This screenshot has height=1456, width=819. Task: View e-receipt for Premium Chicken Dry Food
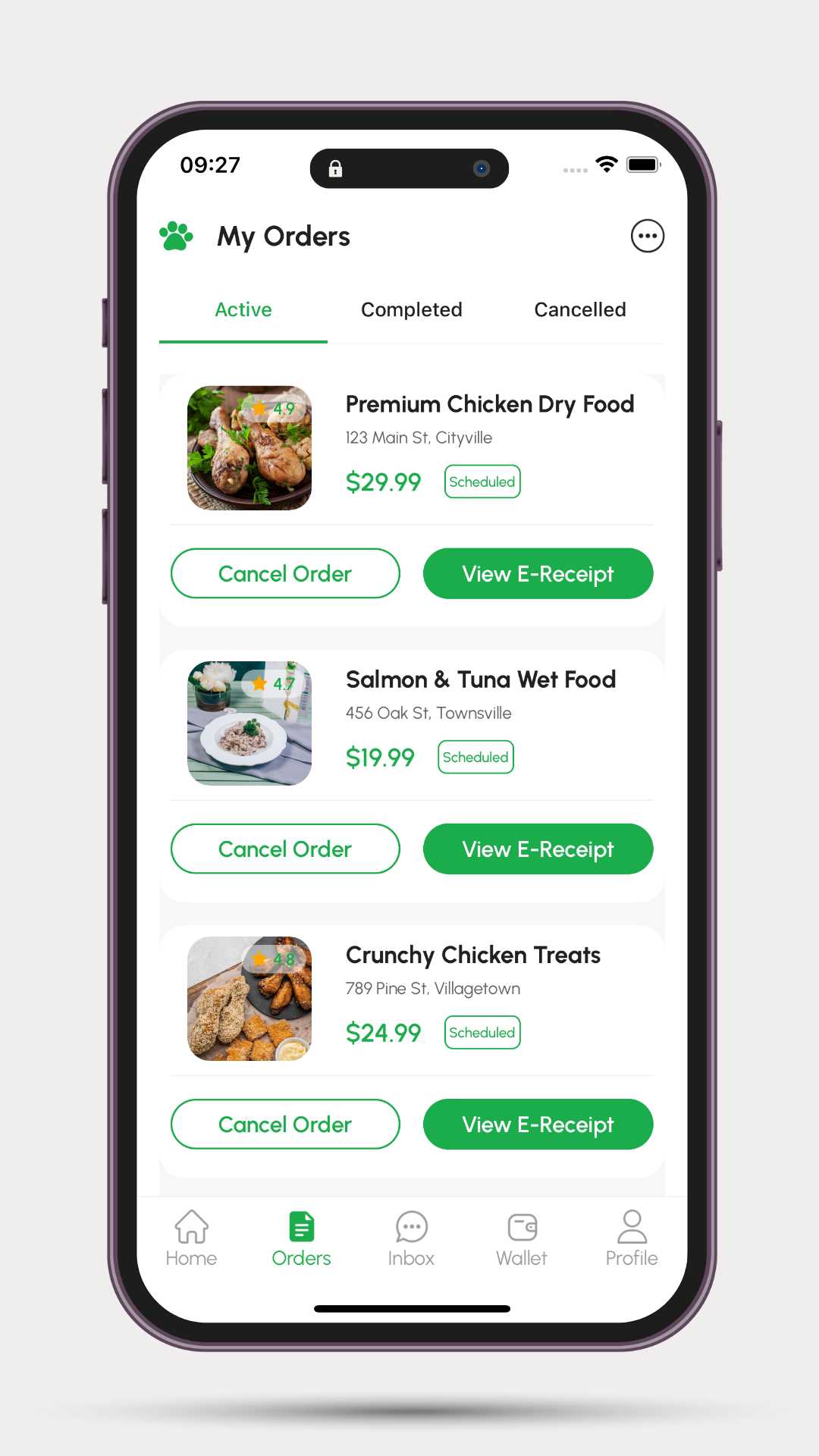(538, 573)
